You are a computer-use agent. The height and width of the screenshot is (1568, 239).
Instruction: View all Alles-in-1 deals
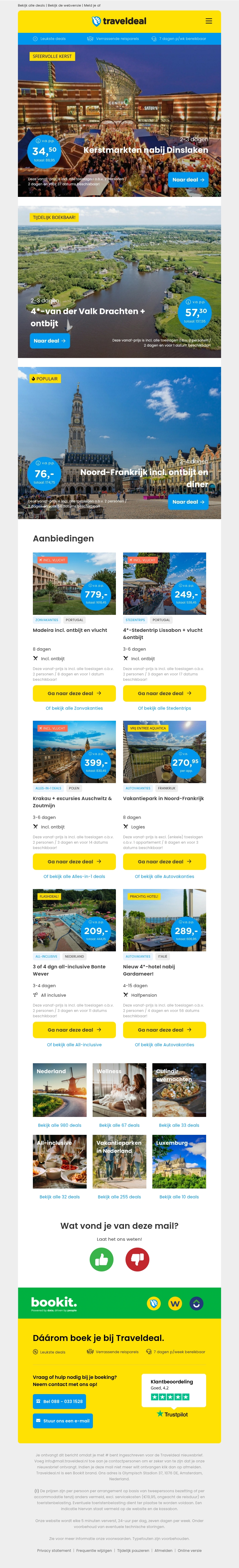74,876
